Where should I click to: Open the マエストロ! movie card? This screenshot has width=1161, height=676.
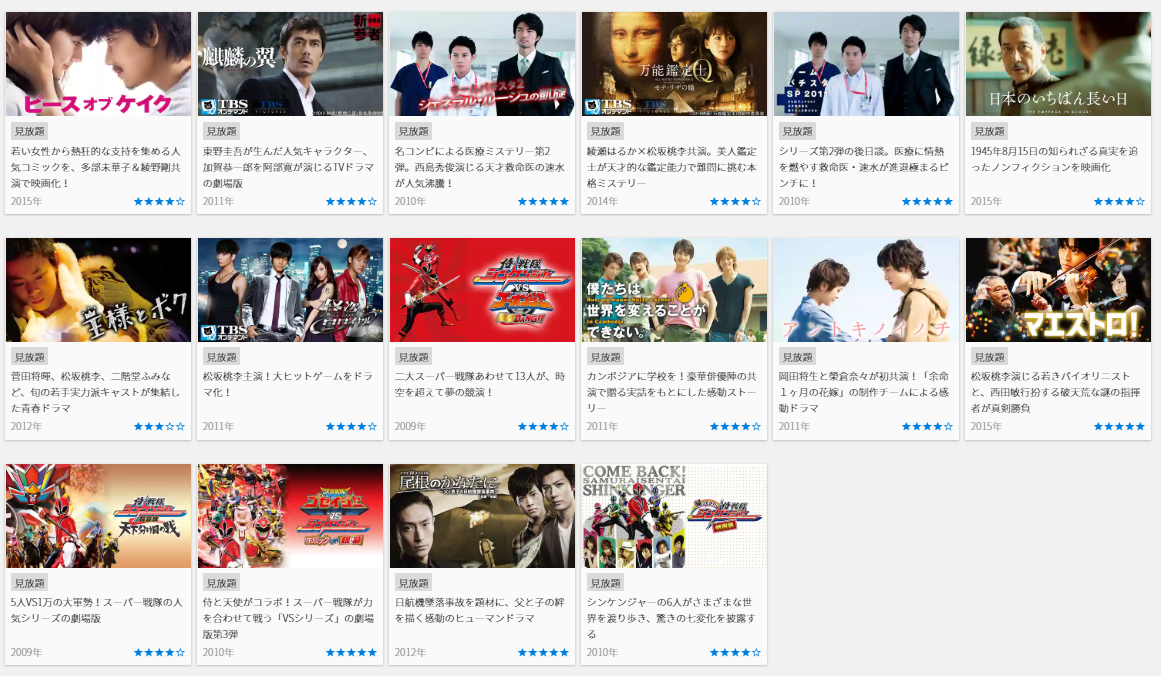coord(1058,290)
